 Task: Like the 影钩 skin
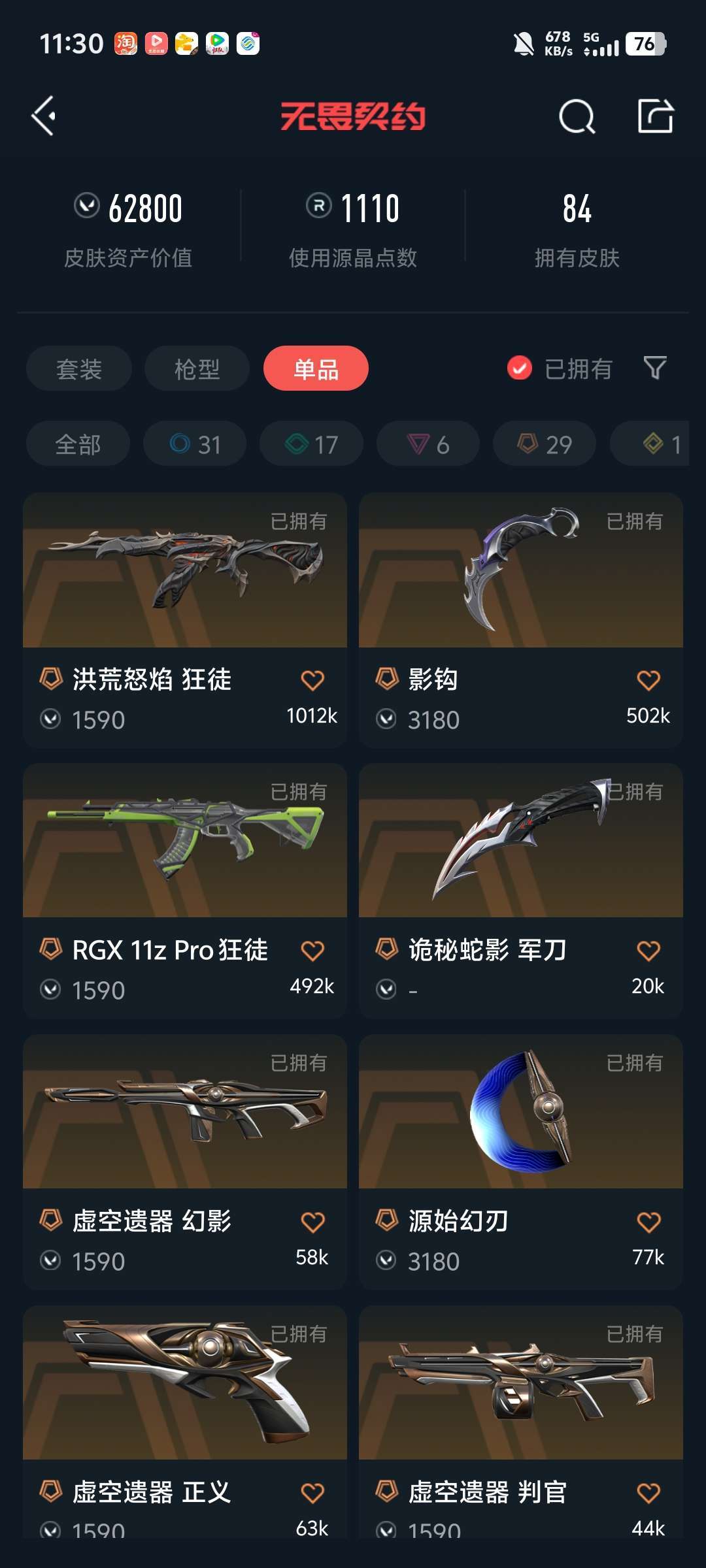(x=648, y=680)
